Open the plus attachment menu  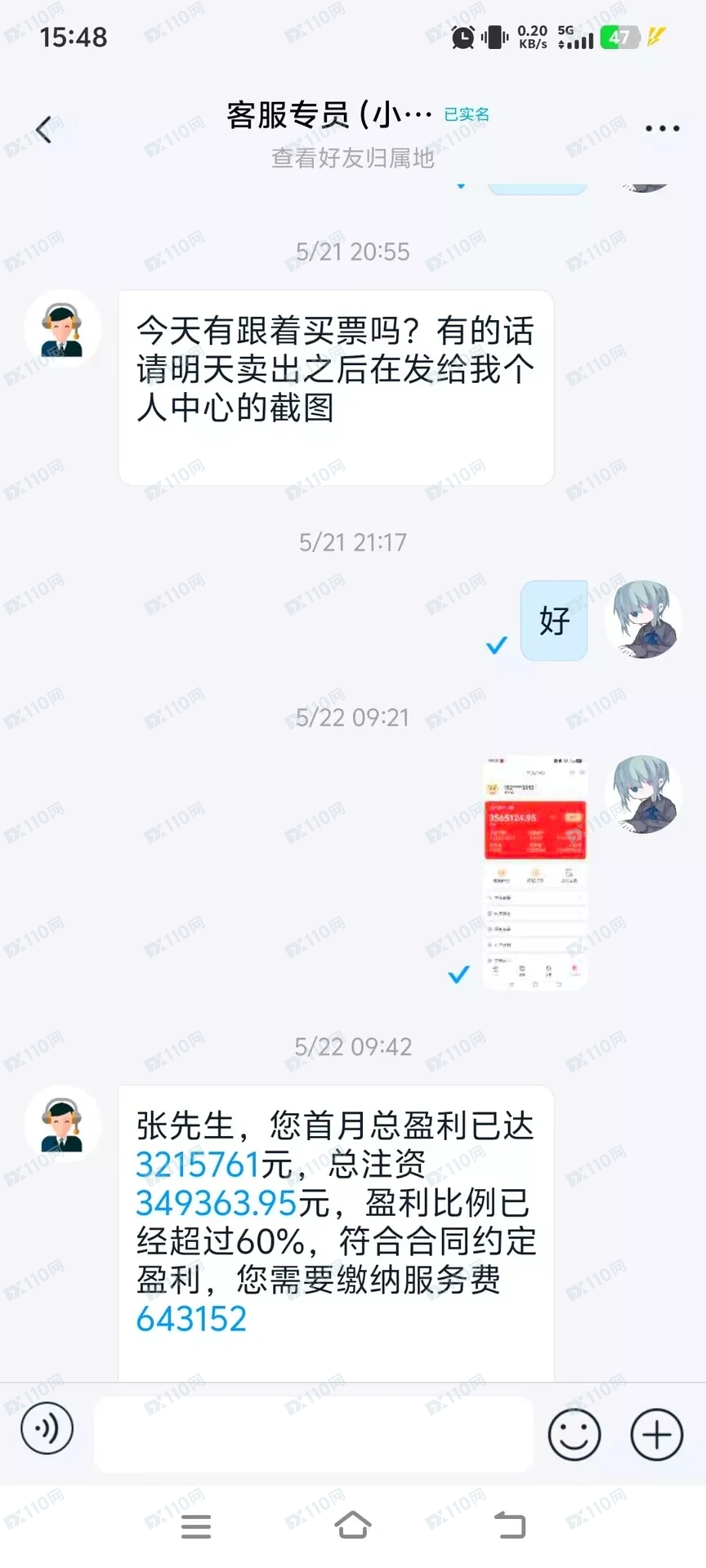[656, 1434]
